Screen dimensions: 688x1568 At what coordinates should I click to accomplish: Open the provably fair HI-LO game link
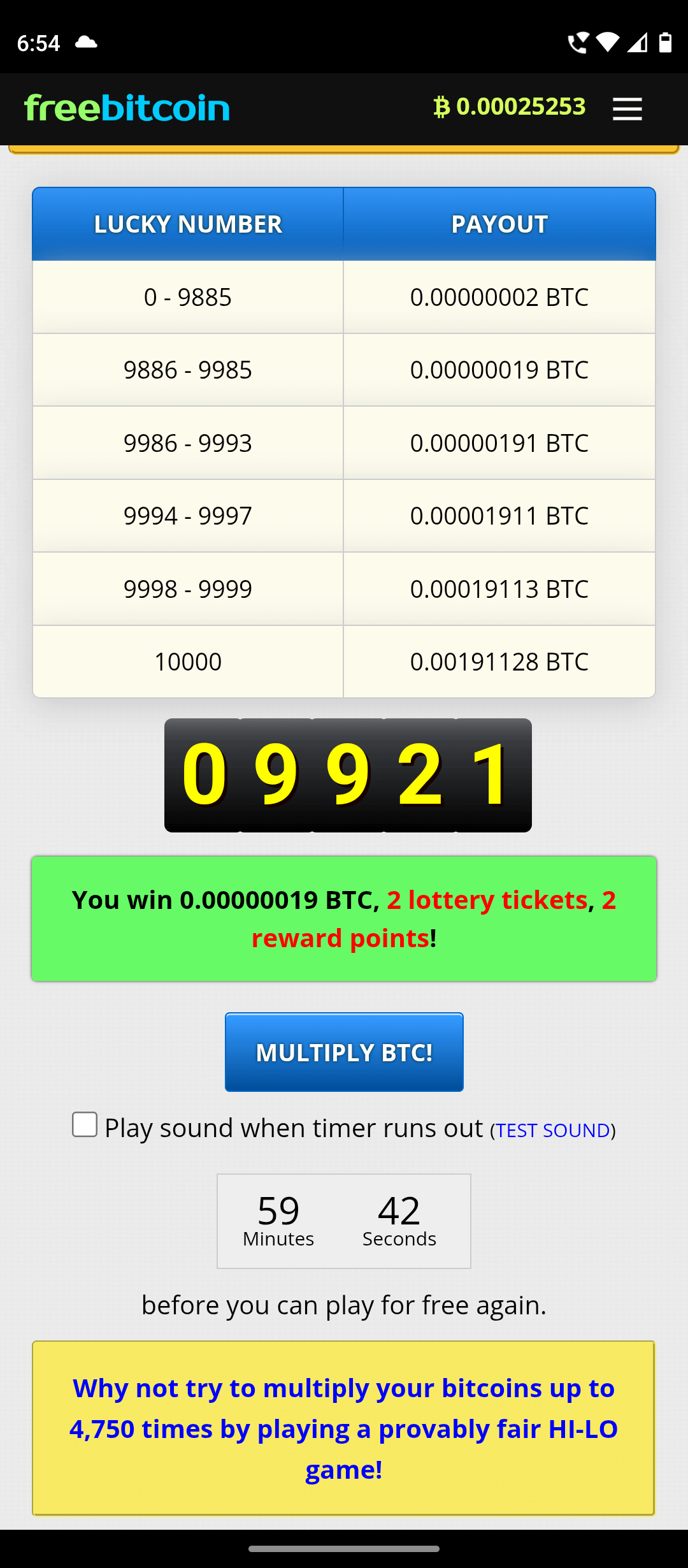click(344, 1428)
